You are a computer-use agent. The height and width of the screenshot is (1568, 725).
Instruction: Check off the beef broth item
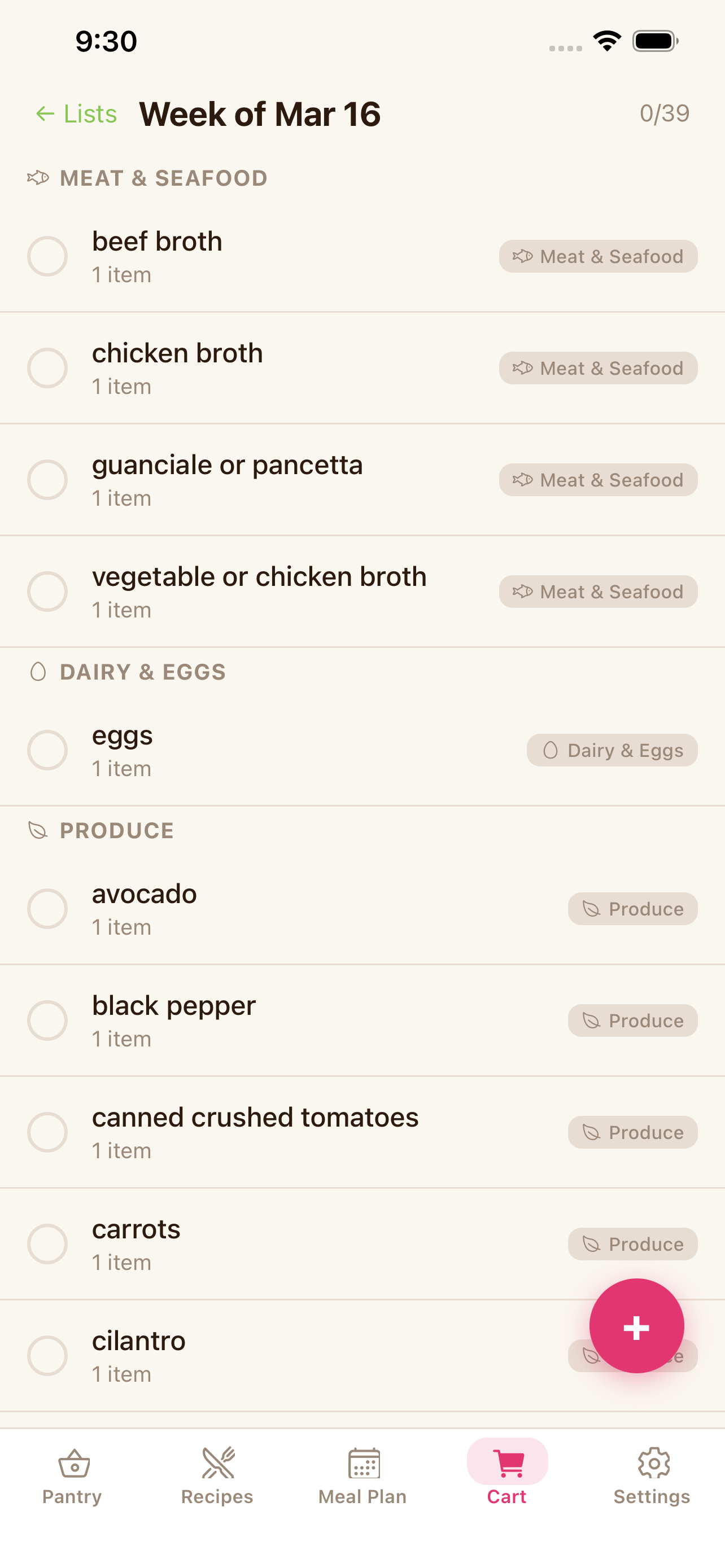click(47, 256)
